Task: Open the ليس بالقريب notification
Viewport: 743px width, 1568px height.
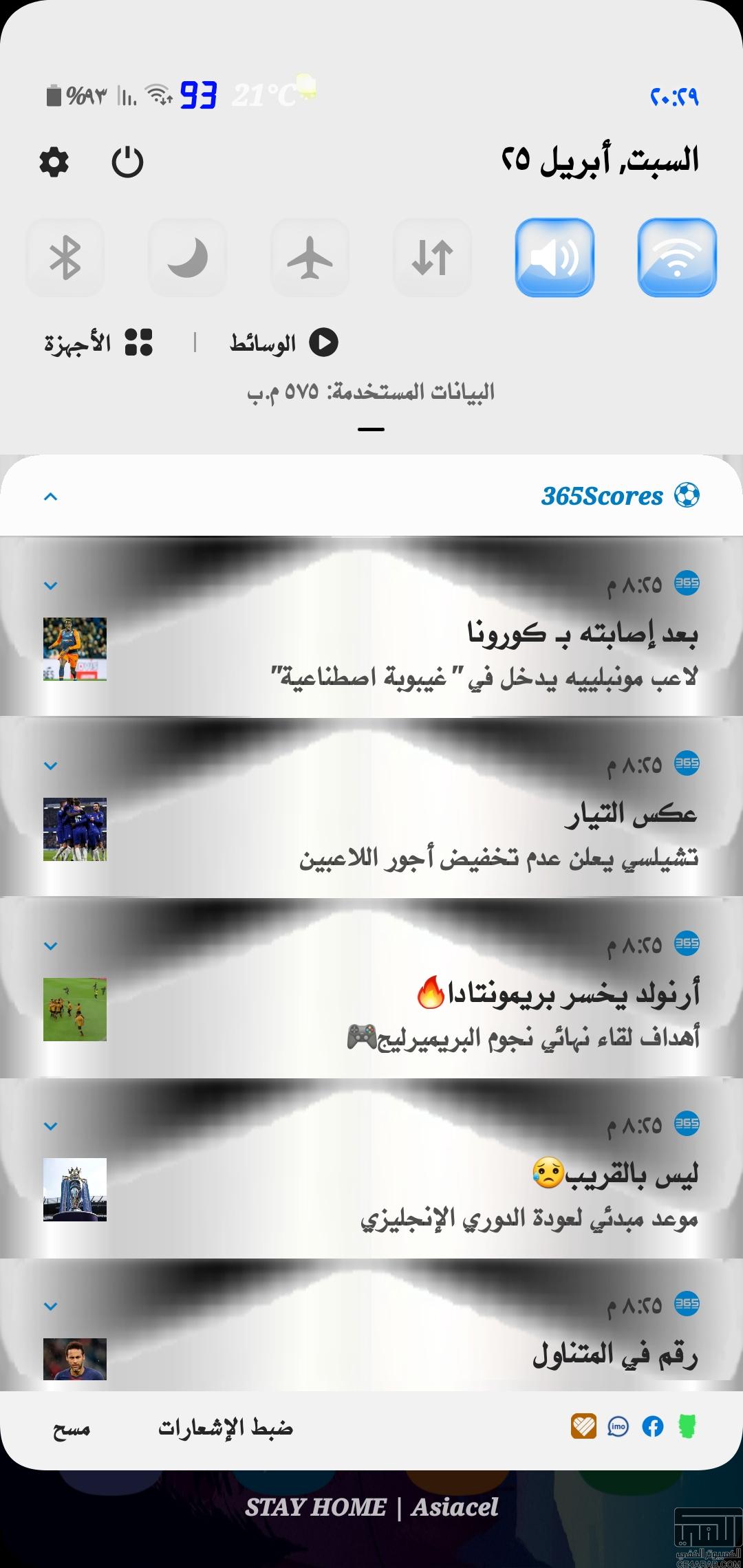Action: click(x=371, y=1168)
